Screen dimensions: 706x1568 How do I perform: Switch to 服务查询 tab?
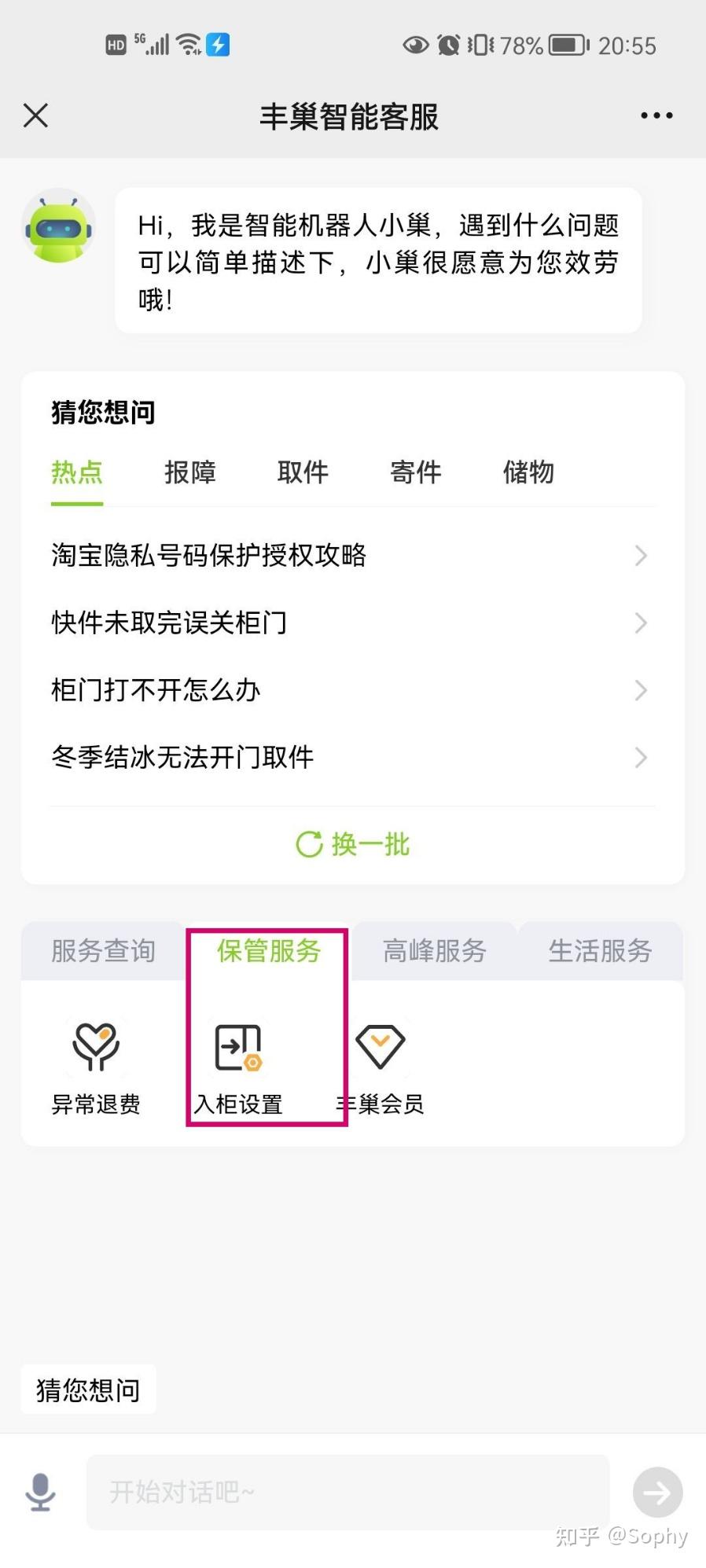(x=103, y=950)
